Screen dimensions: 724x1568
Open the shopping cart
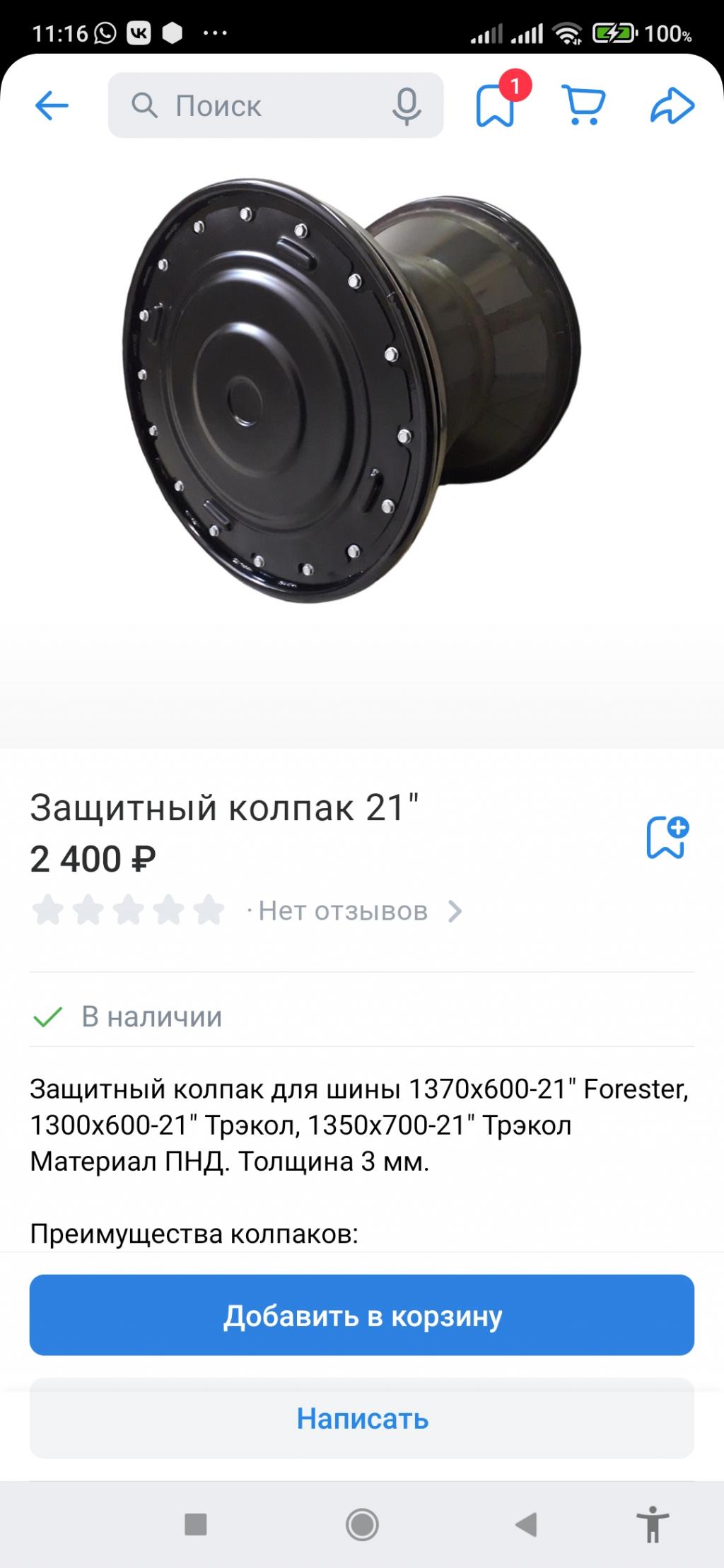point(583,106)
